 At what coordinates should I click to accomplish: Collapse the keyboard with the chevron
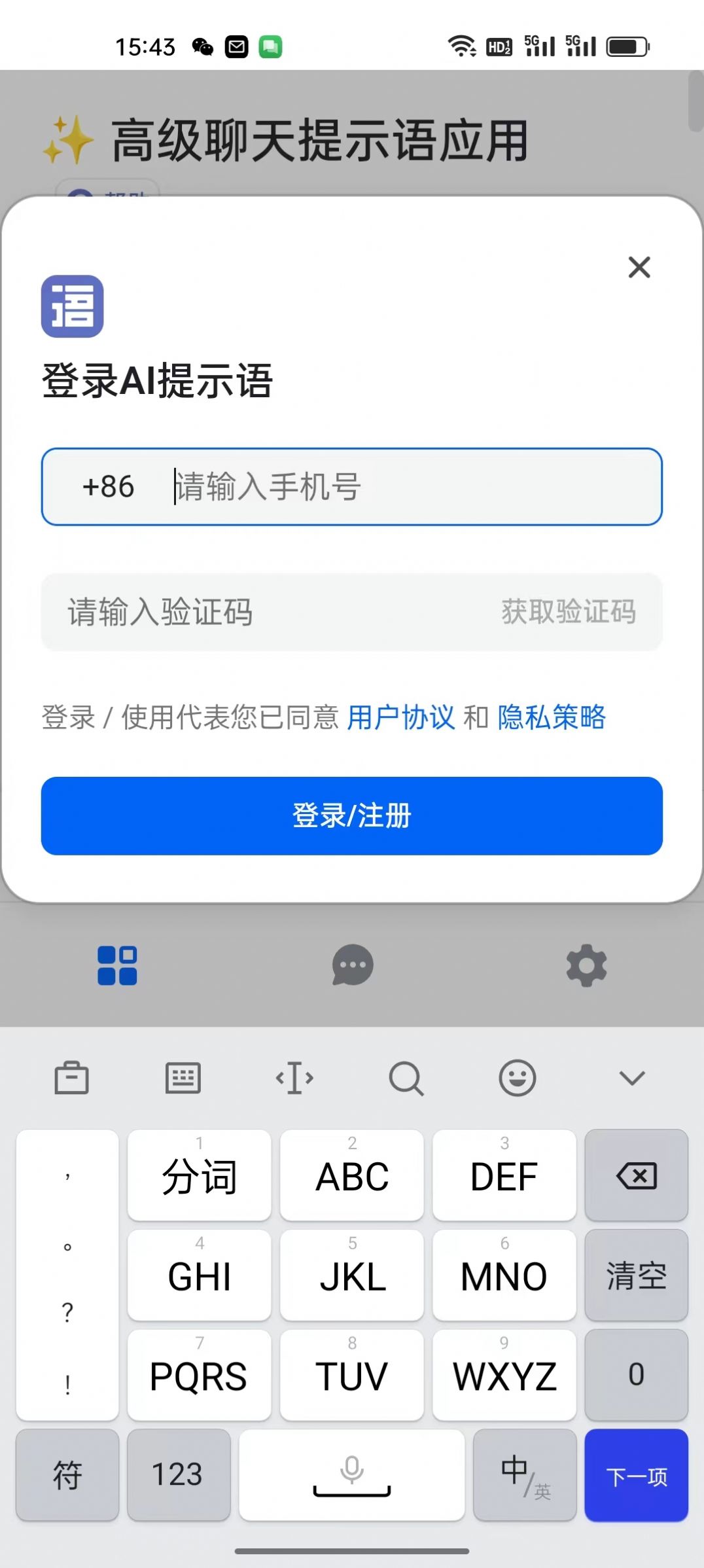[x=630, y=1078]
